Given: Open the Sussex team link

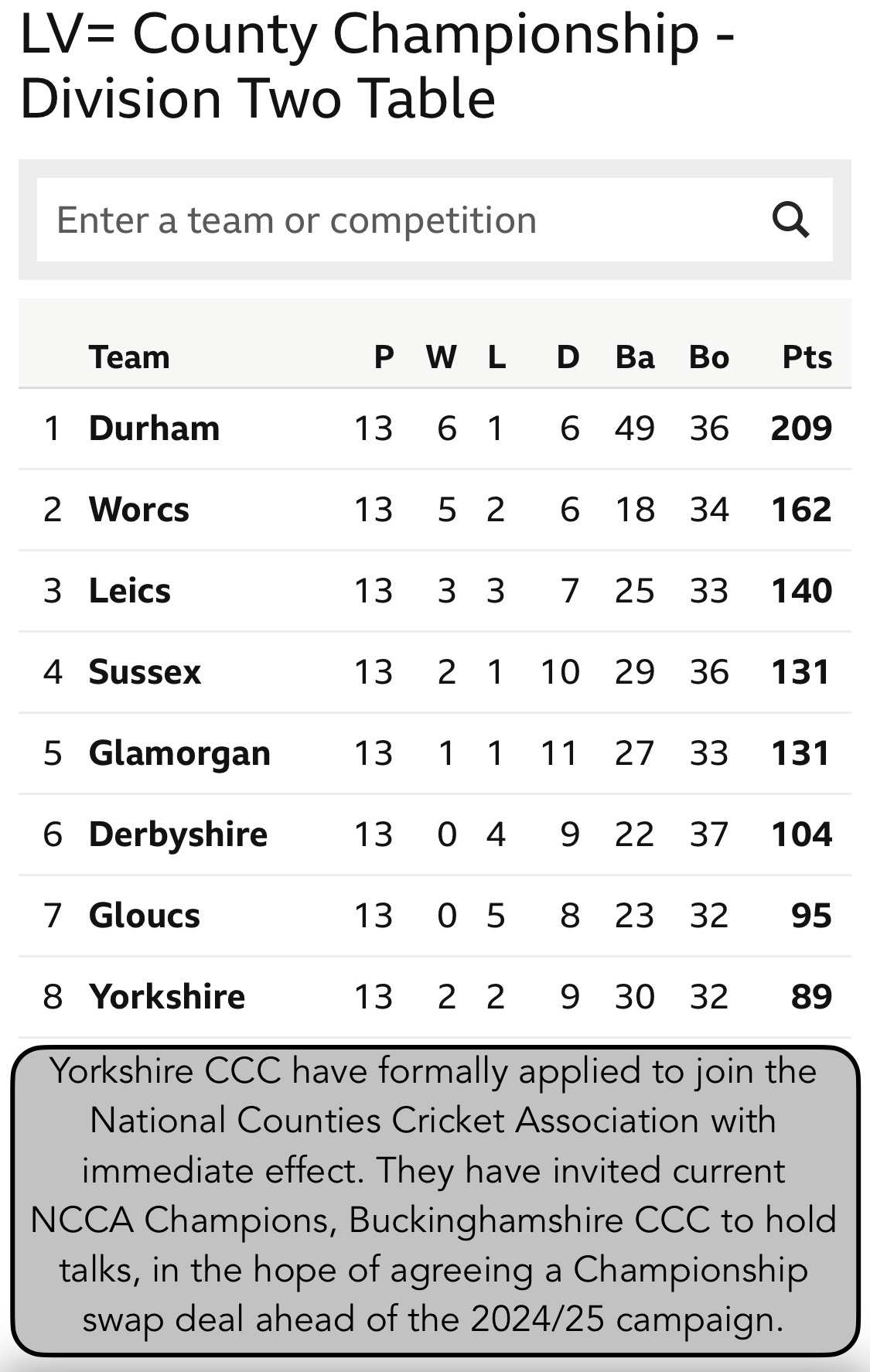Looking at the screenshot, I should pos(145,672).
